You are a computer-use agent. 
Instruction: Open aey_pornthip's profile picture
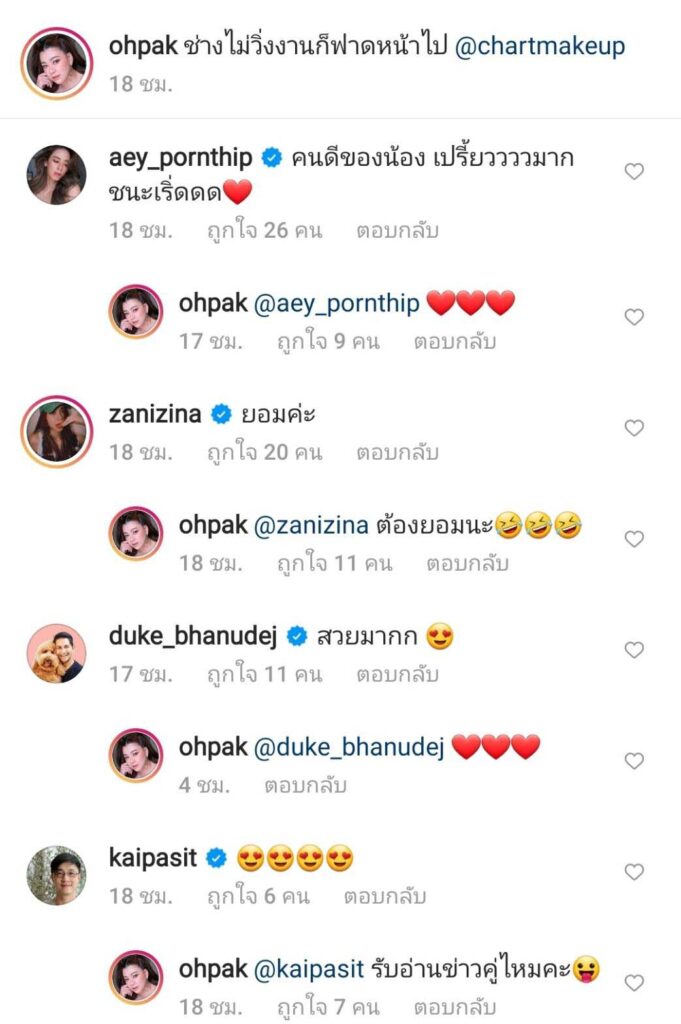tap(56, 174)
